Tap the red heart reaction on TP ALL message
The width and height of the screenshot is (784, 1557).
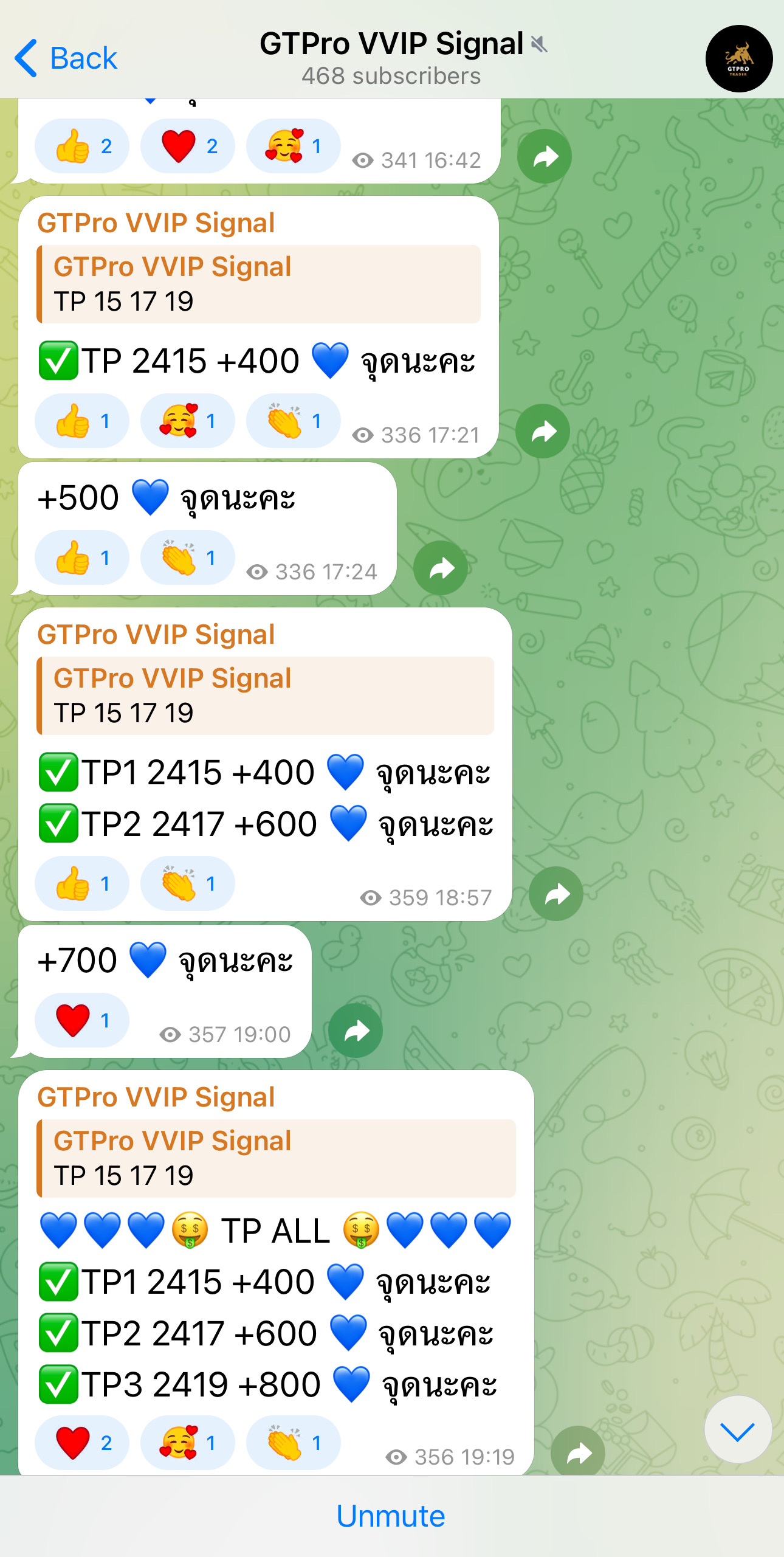(82, 1443)
